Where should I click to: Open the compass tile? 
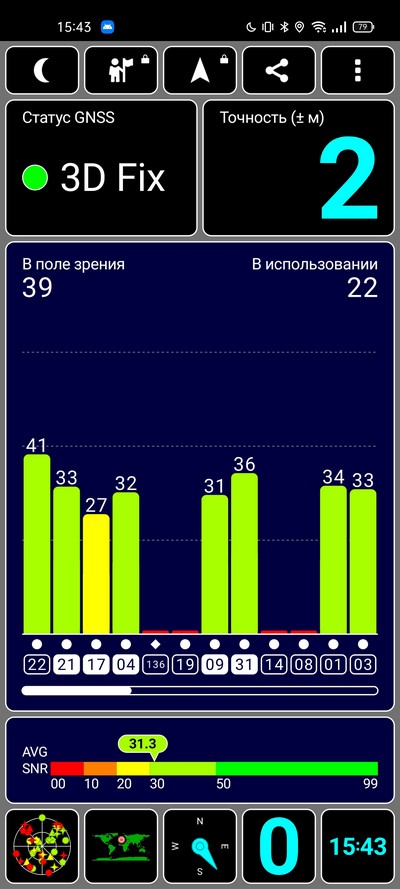point(200,846)
